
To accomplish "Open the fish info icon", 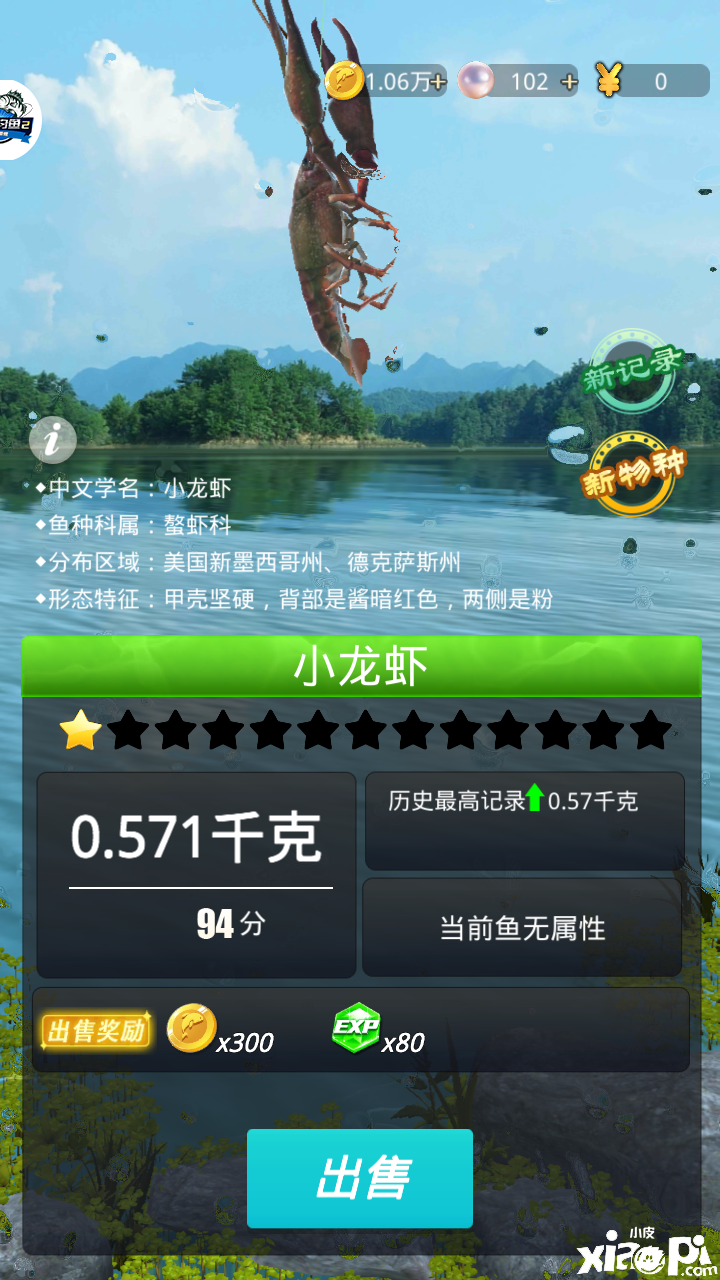I will tap(53, 439).
